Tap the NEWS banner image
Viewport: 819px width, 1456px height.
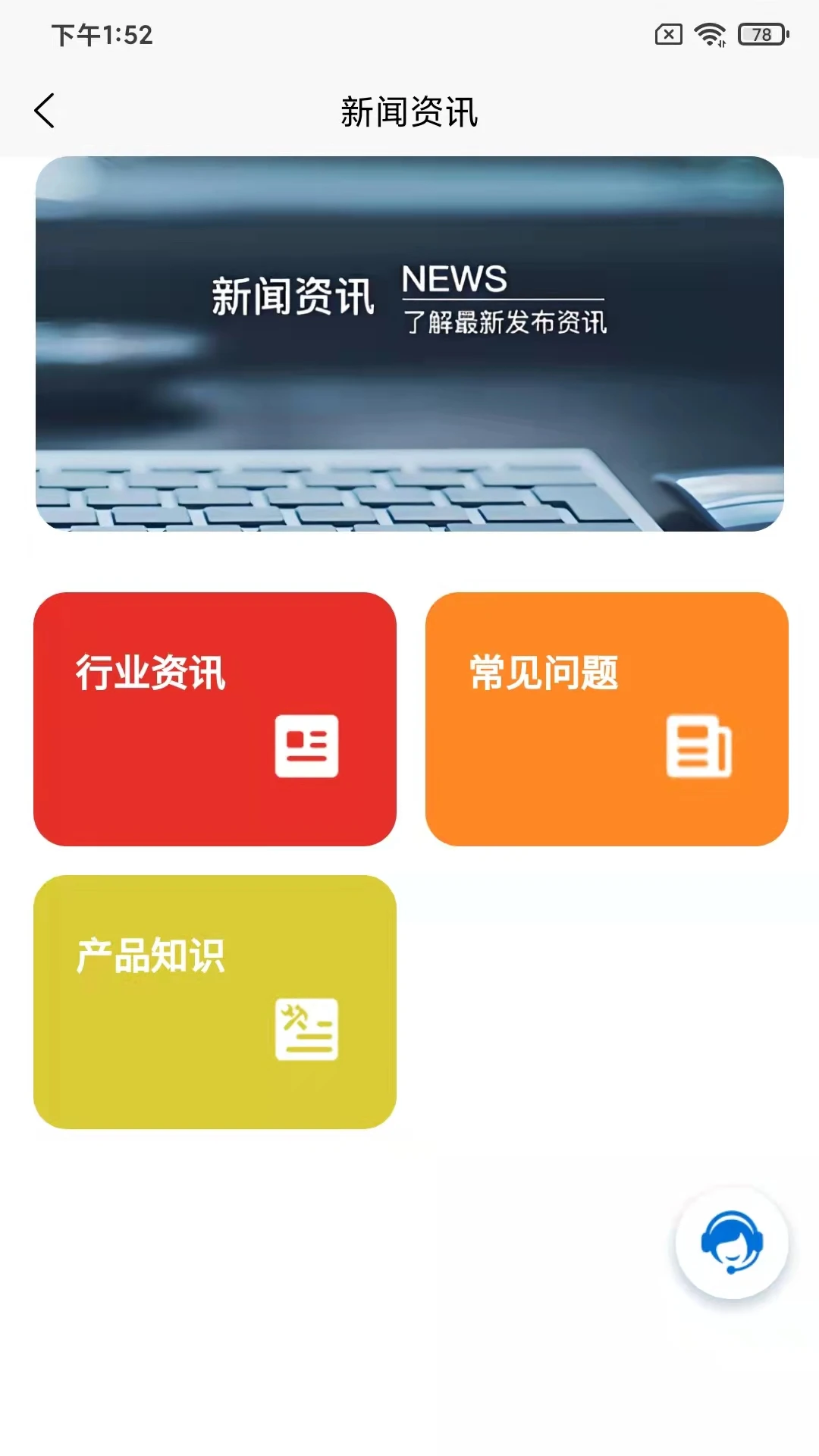tap(409, 345)
